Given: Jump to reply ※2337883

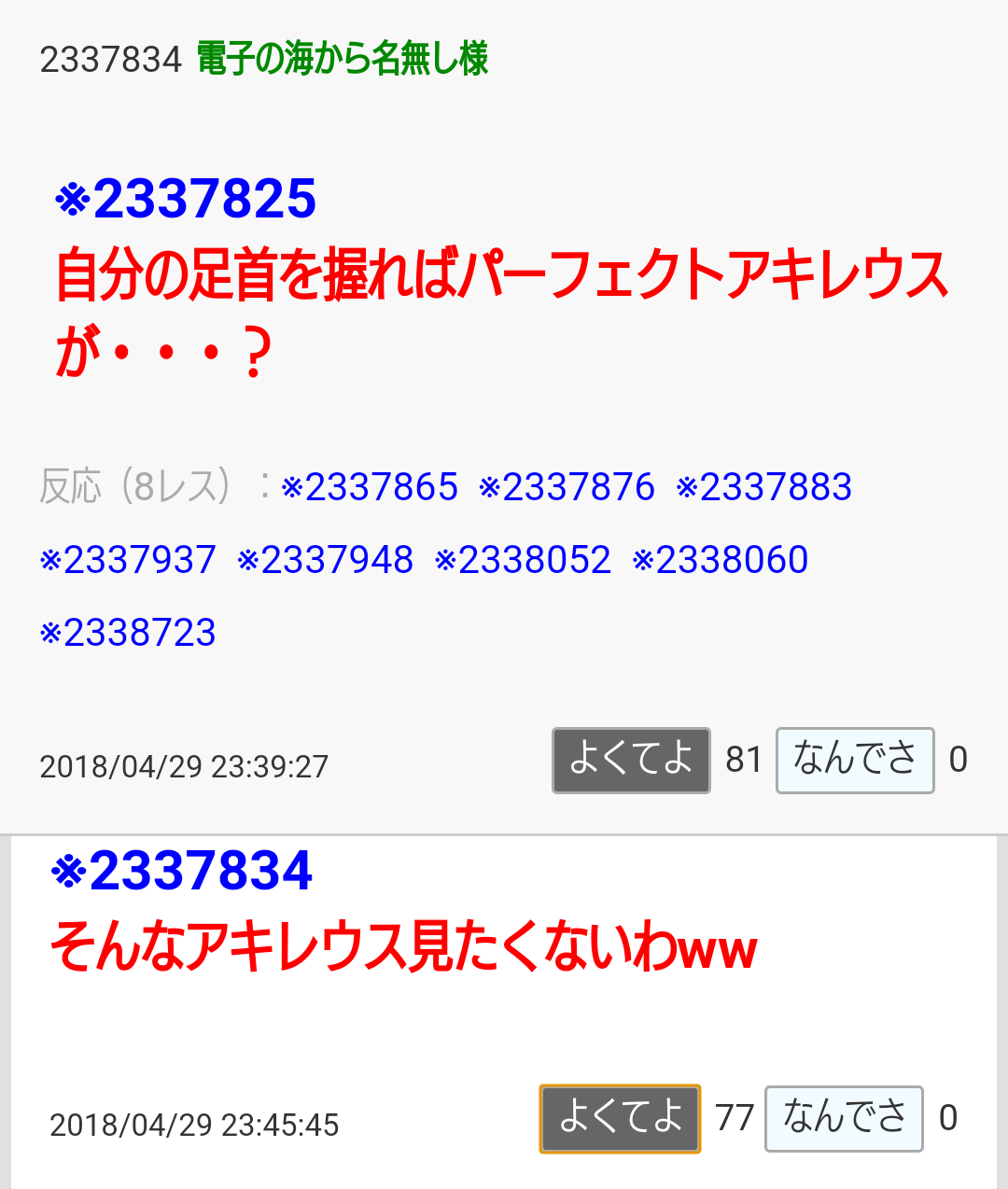Looking at the screenshot, I should point(763,487).
